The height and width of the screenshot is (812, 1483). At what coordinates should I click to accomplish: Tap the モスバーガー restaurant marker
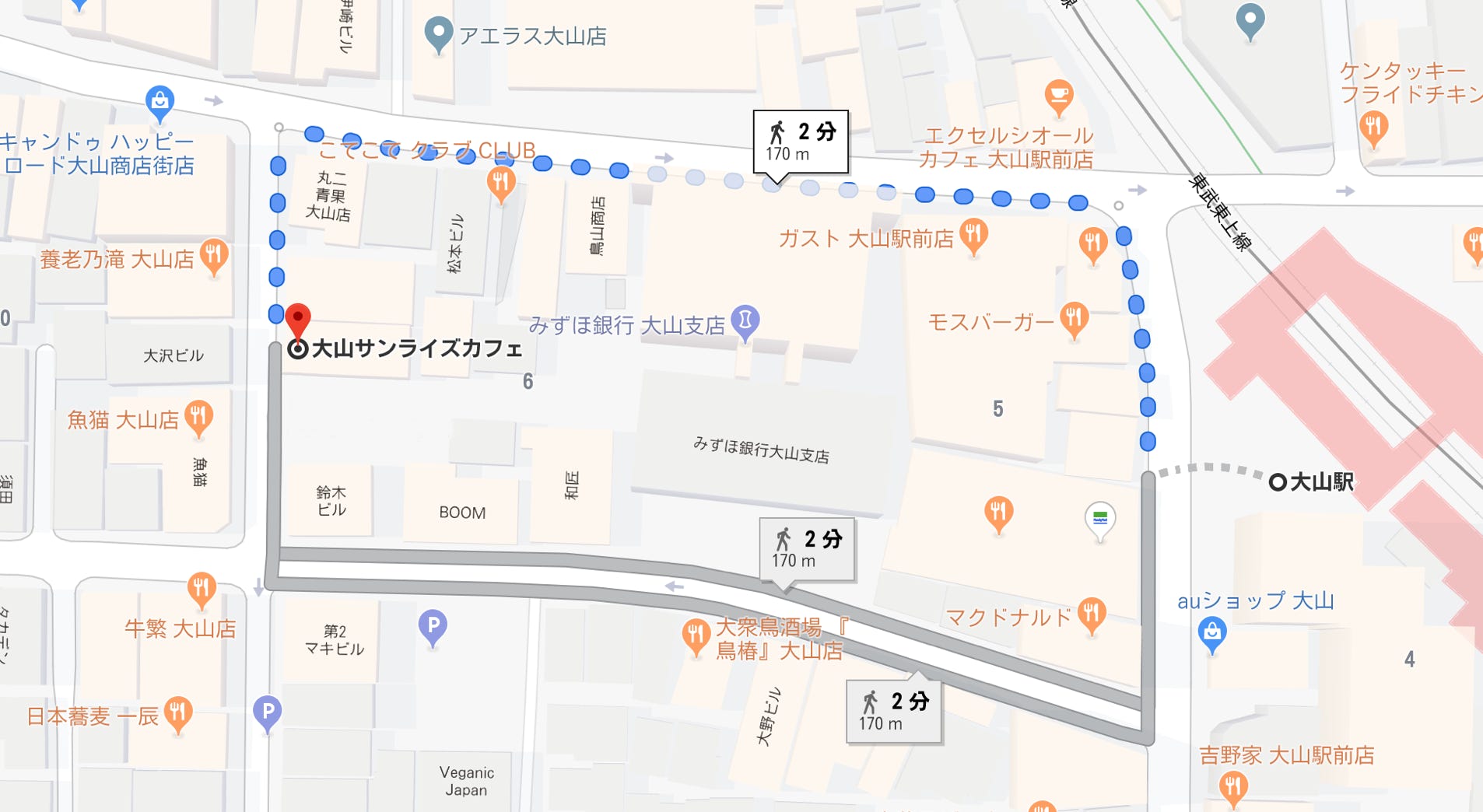(1074, 318)
